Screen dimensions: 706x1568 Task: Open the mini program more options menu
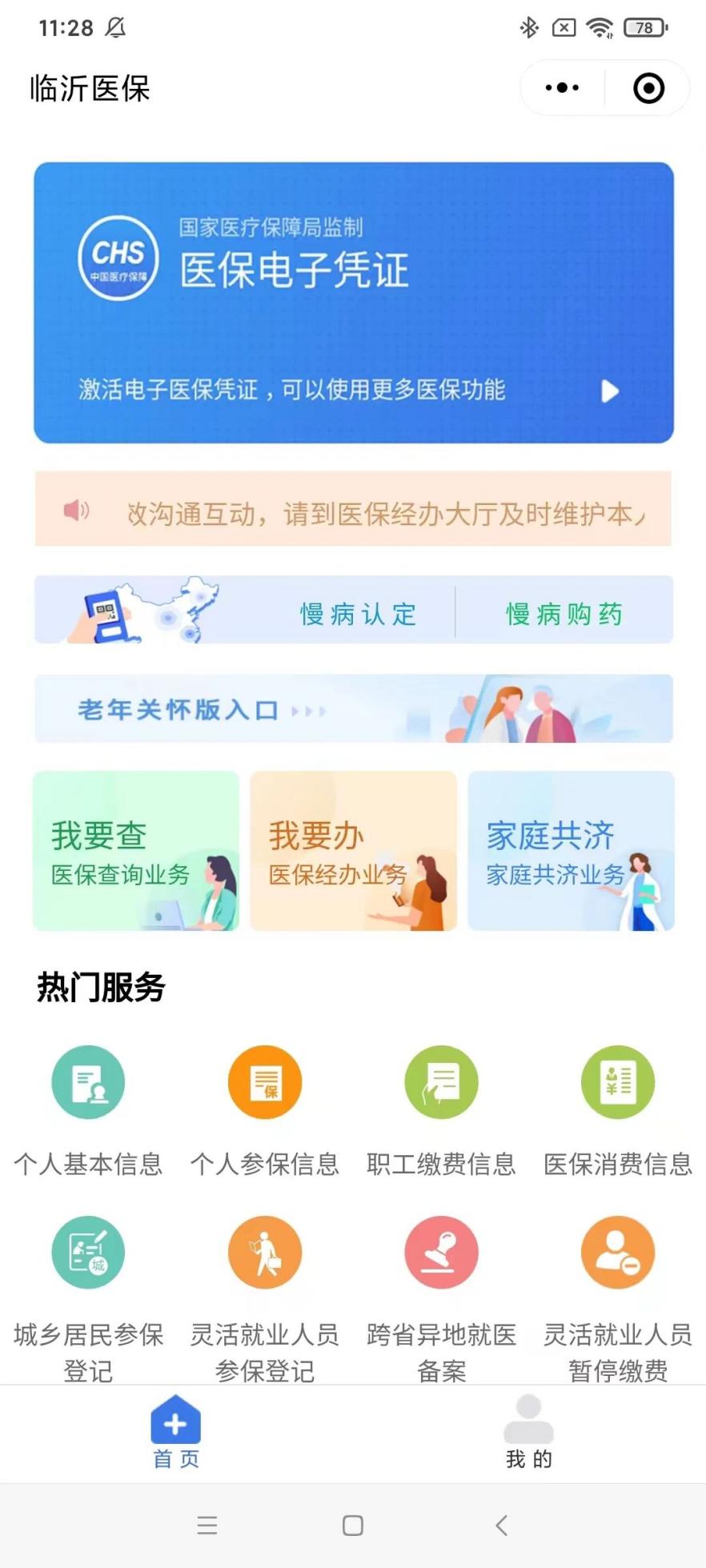[x=562, y=88]
